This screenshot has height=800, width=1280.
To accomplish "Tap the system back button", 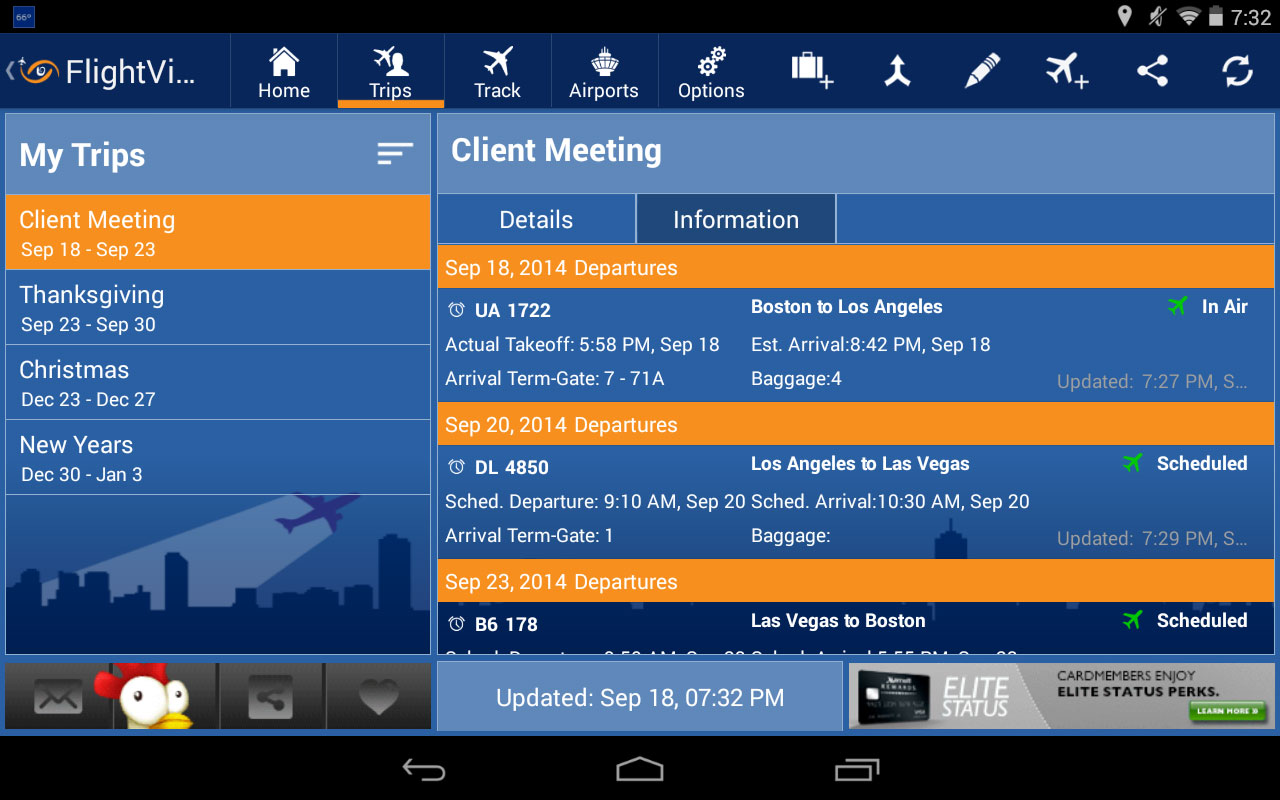I will [x=424, y=769].
